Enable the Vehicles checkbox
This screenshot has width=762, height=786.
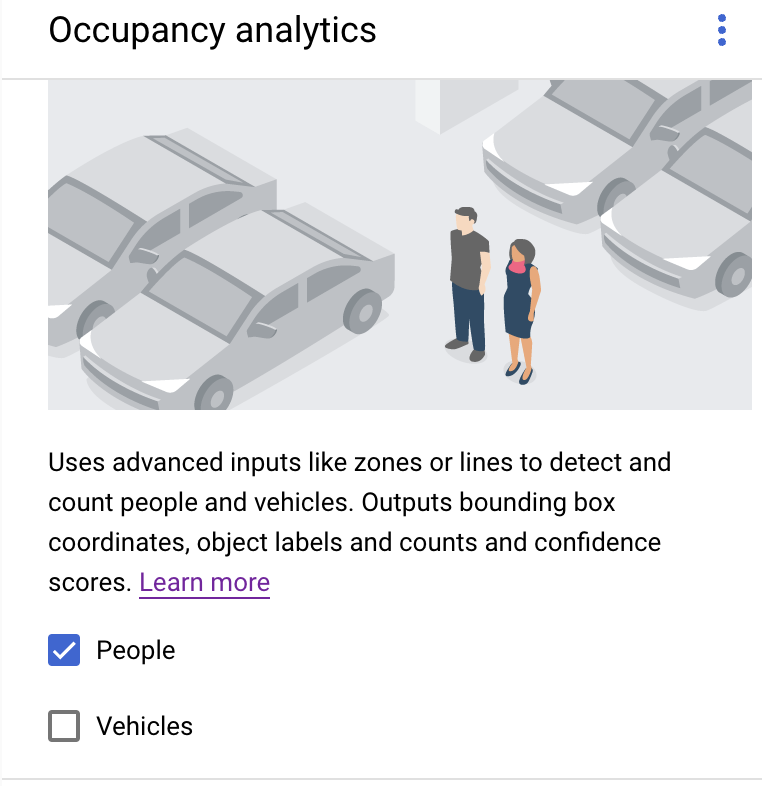click(x=64, y=726)
